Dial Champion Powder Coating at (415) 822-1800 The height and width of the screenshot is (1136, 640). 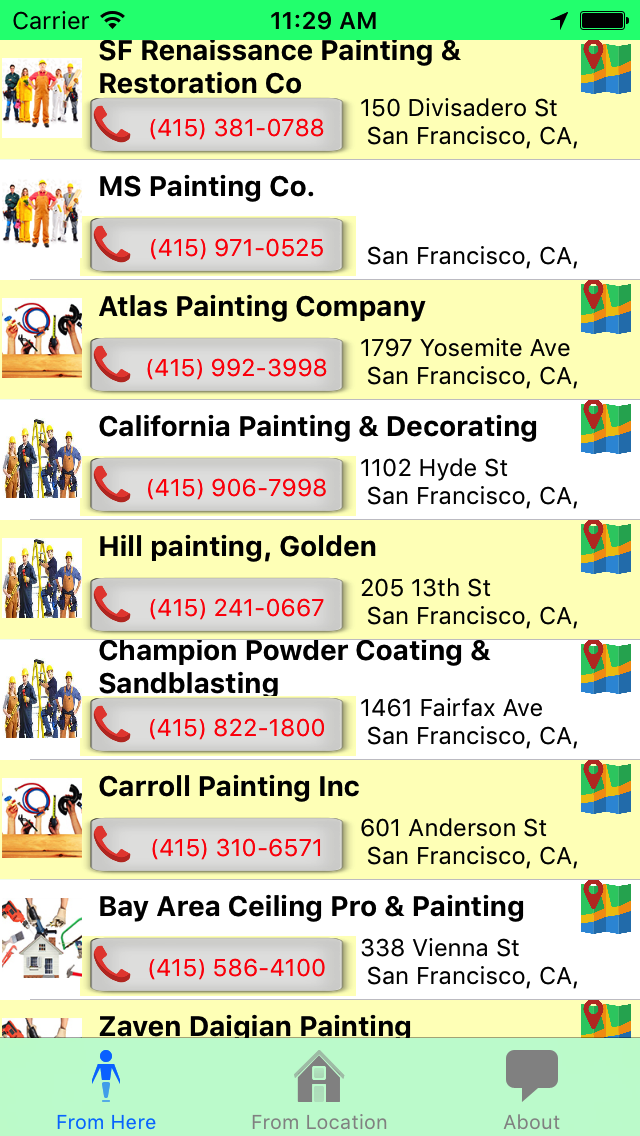click(x=217, y=727)
